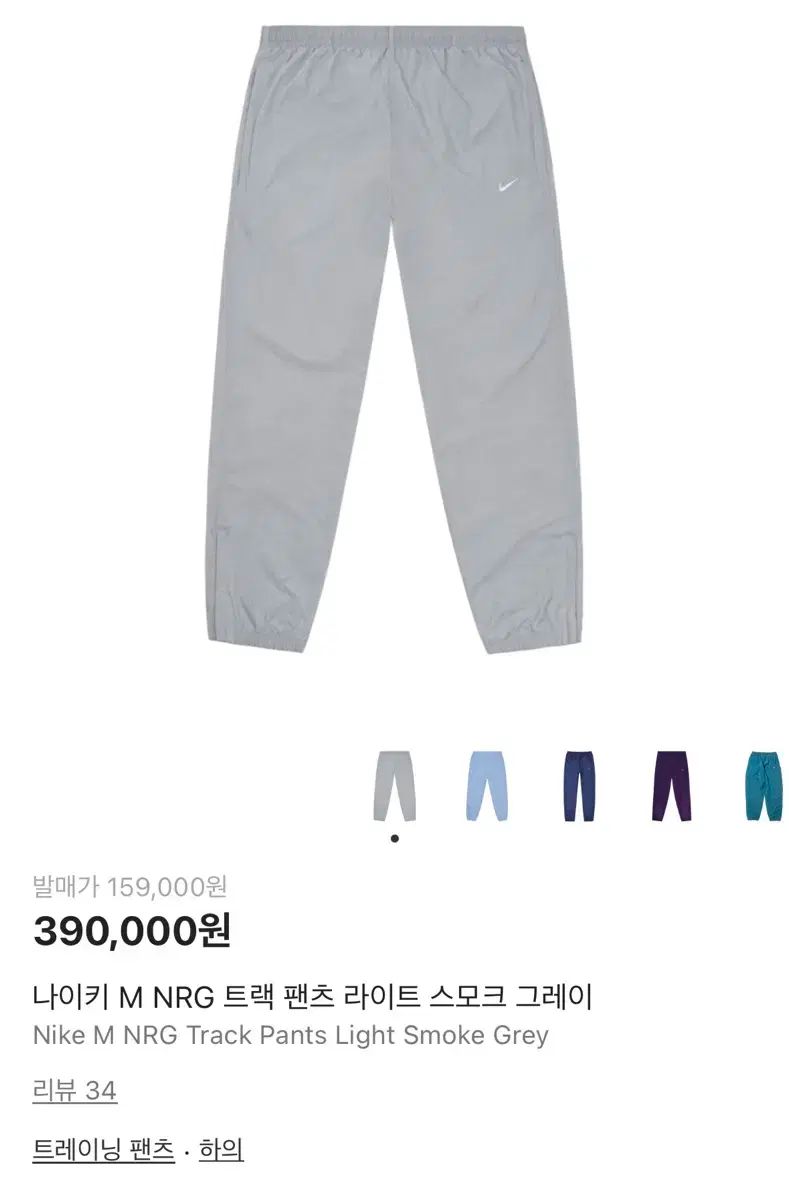Click the carousel dot under the grey thumbnail

[393, 840]
